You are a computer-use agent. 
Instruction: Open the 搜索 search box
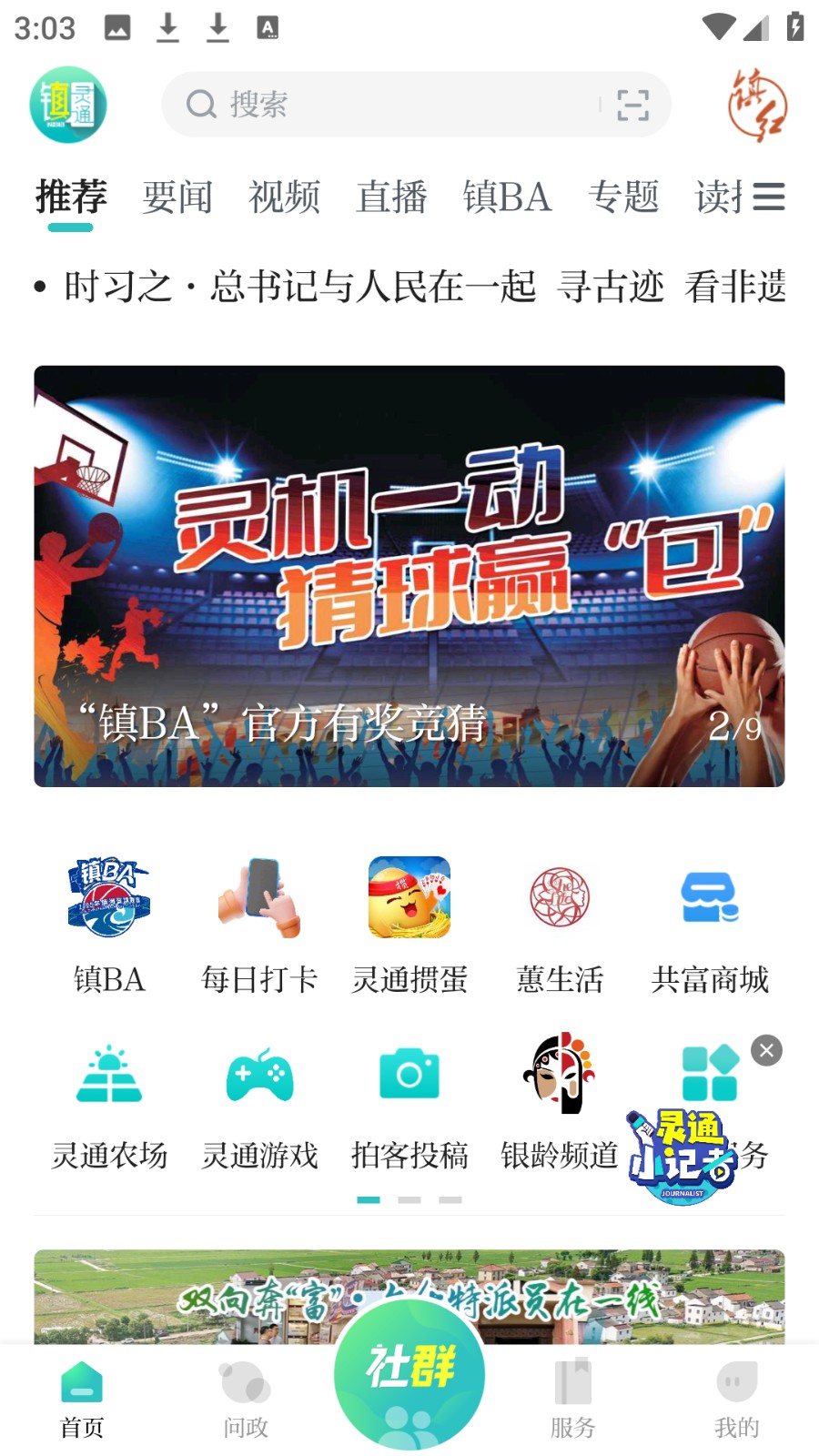(382, 105)
